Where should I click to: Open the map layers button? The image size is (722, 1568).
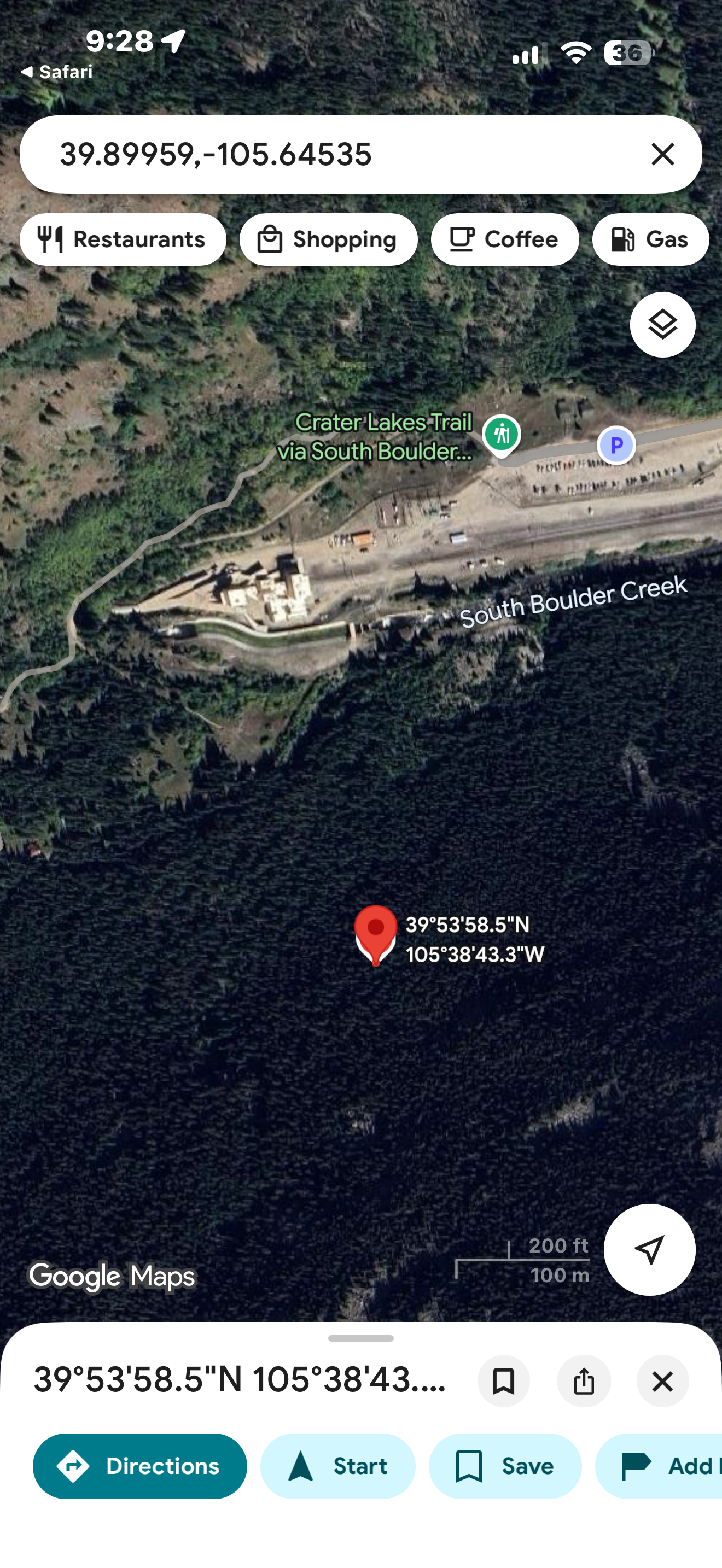tap(662, 324)
